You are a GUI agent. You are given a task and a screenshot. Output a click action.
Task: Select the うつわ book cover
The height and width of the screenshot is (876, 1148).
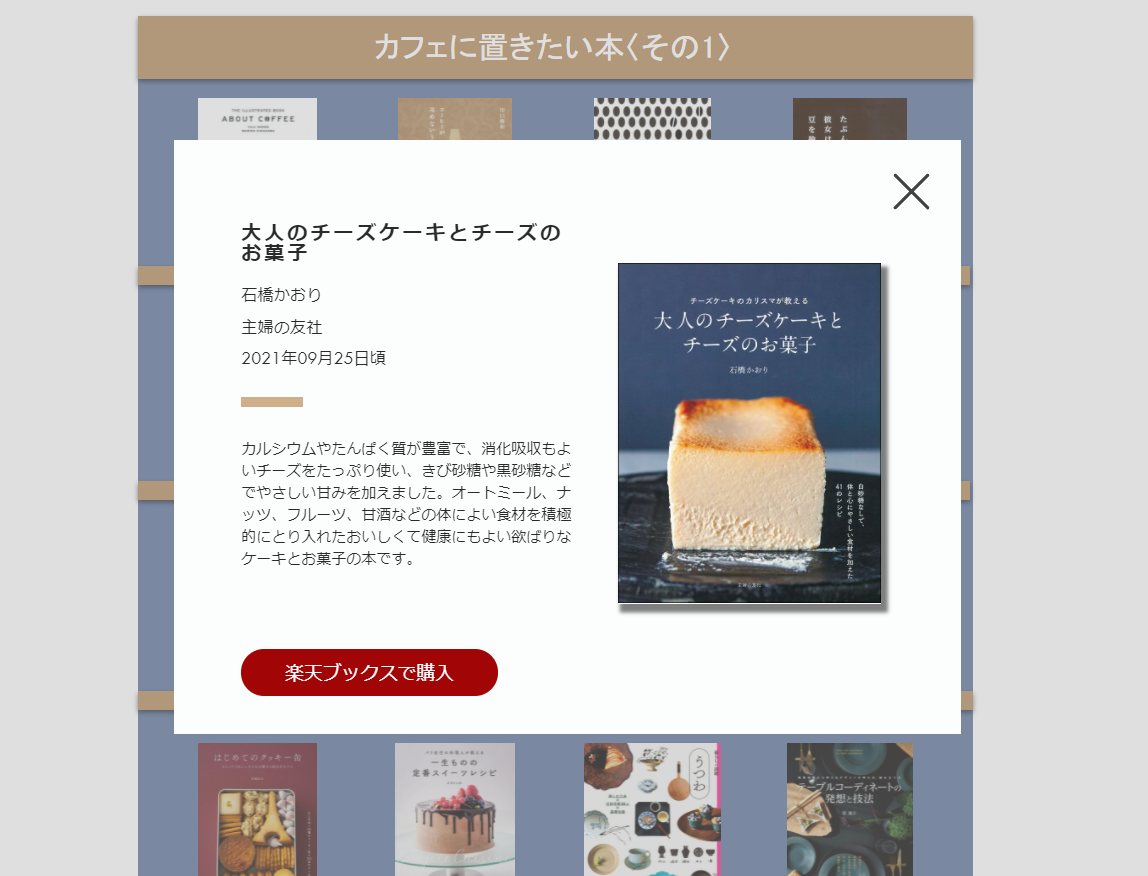point(651,808)
